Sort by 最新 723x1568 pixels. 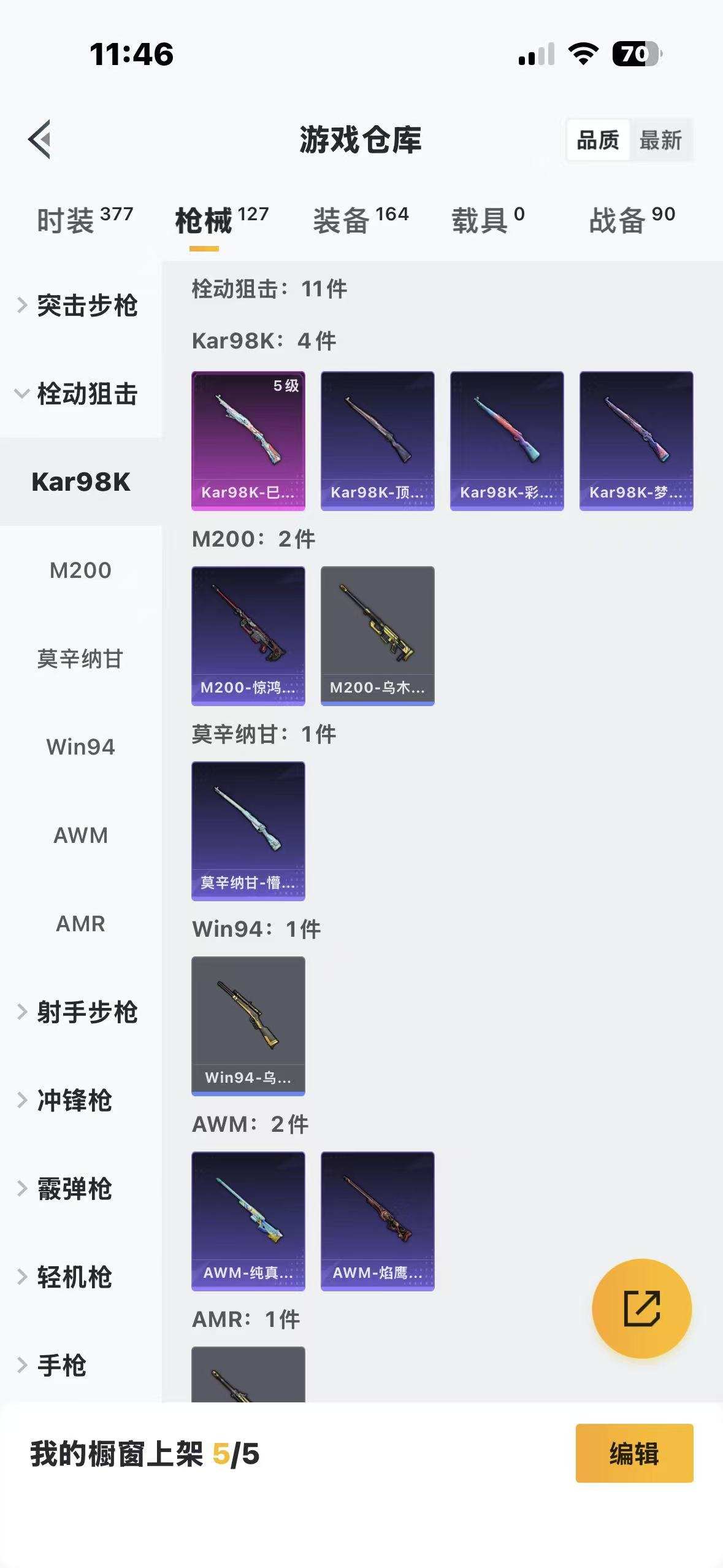[x=660, y=140]
